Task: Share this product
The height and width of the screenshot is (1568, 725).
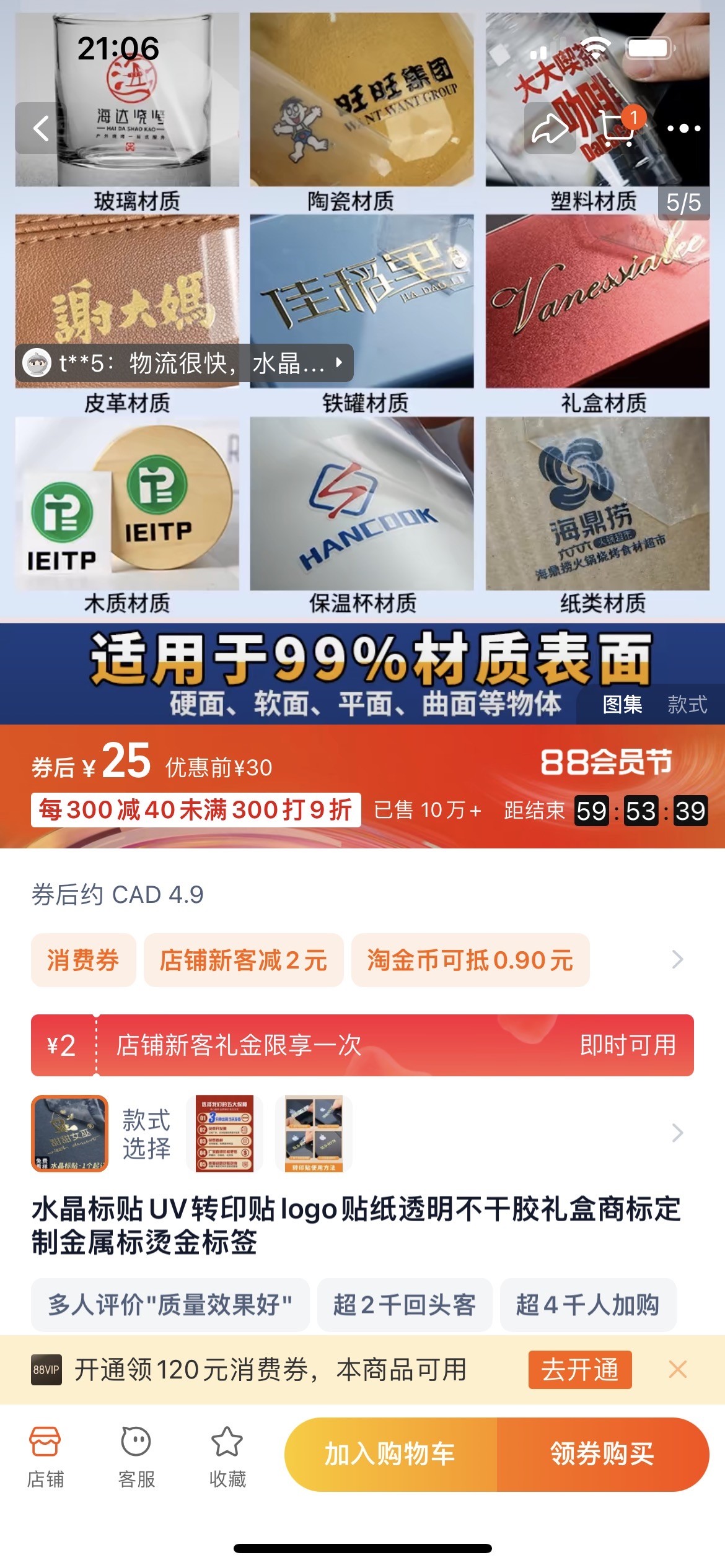Action: click(x=550, y=128)
